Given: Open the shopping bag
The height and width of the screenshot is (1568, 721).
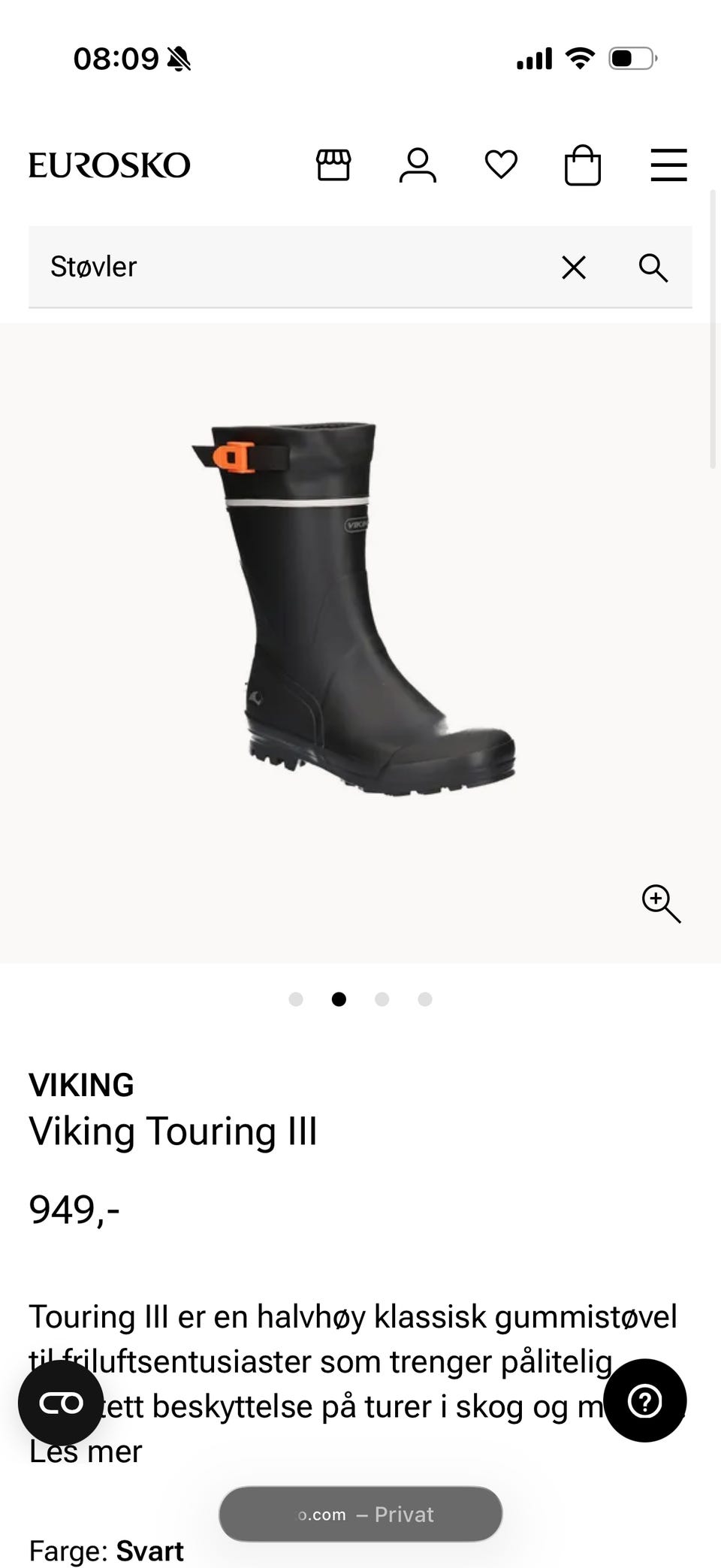Looking at the screenshot, I should pos(583,165).
